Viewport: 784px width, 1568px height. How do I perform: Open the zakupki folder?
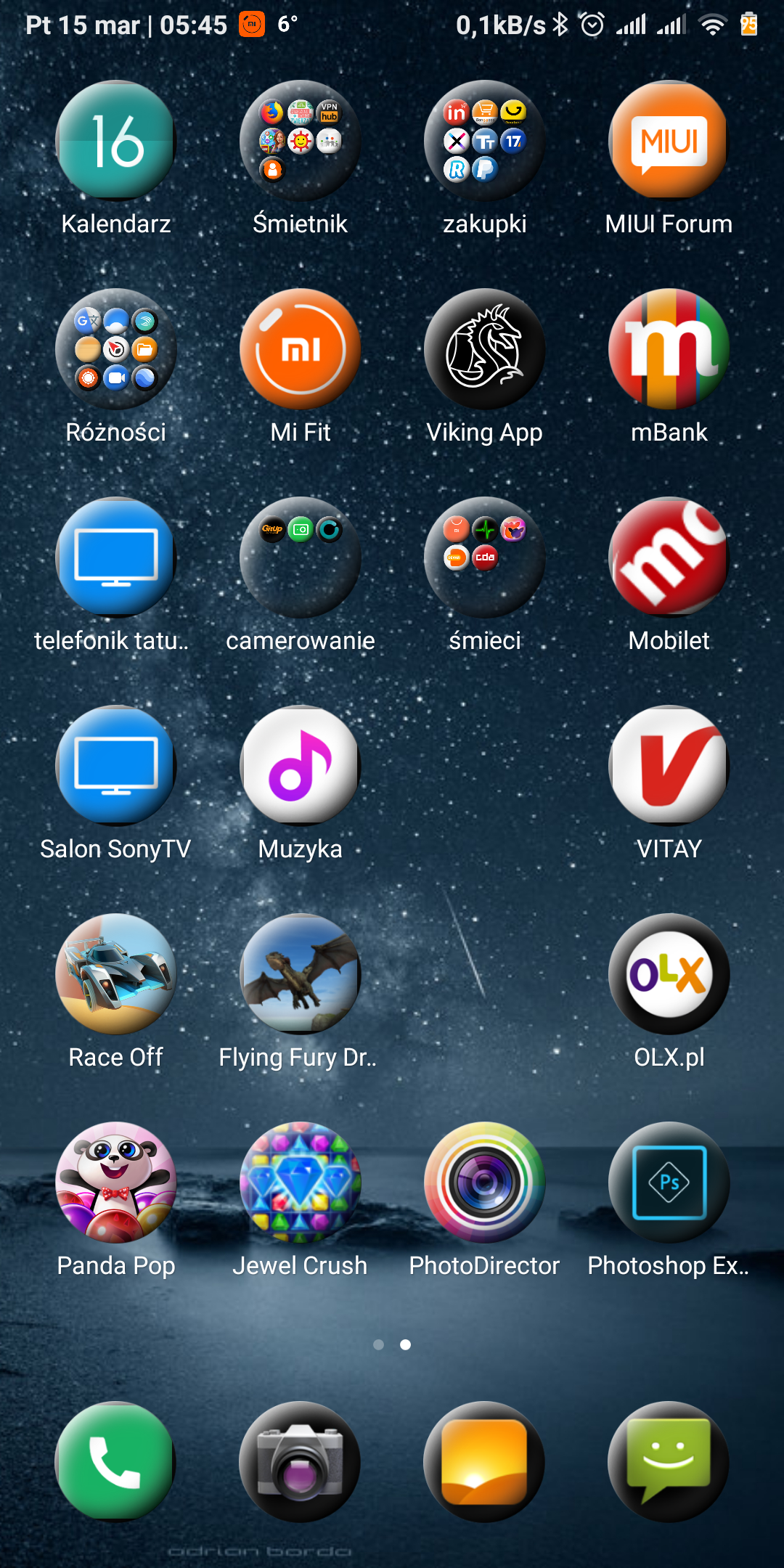(x=485, y=140)
